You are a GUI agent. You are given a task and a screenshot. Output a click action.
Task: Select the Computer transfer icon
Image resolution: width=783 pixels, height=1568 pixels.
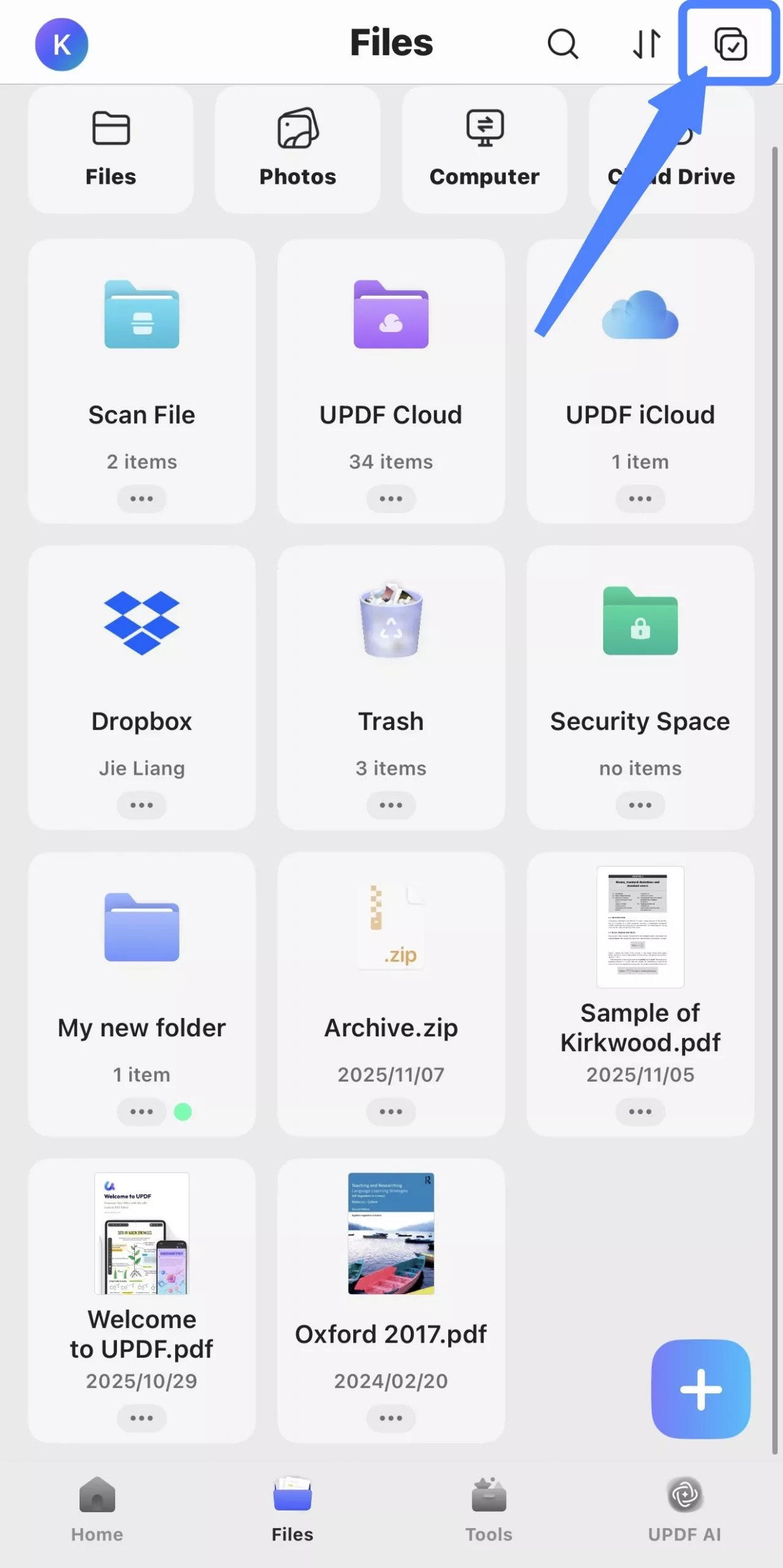484,127
